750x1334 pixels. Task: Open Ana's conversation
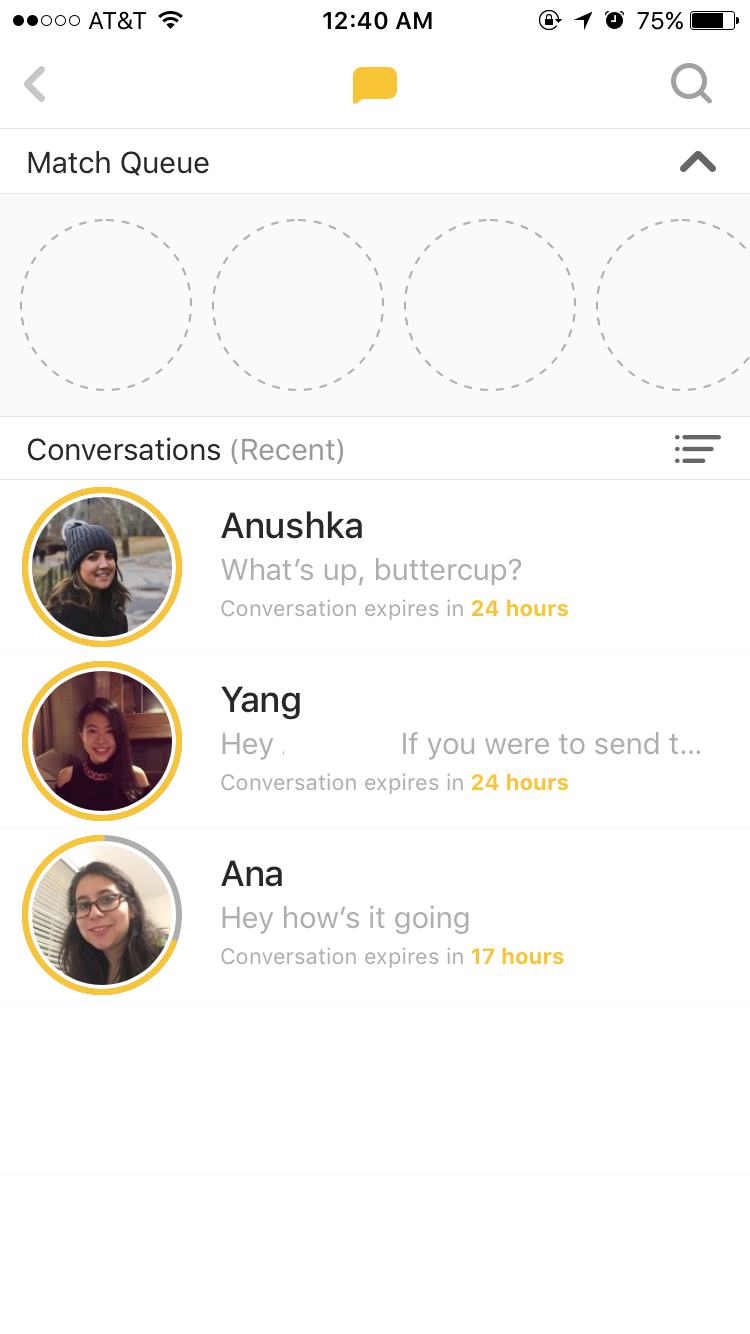click(375, 915)
